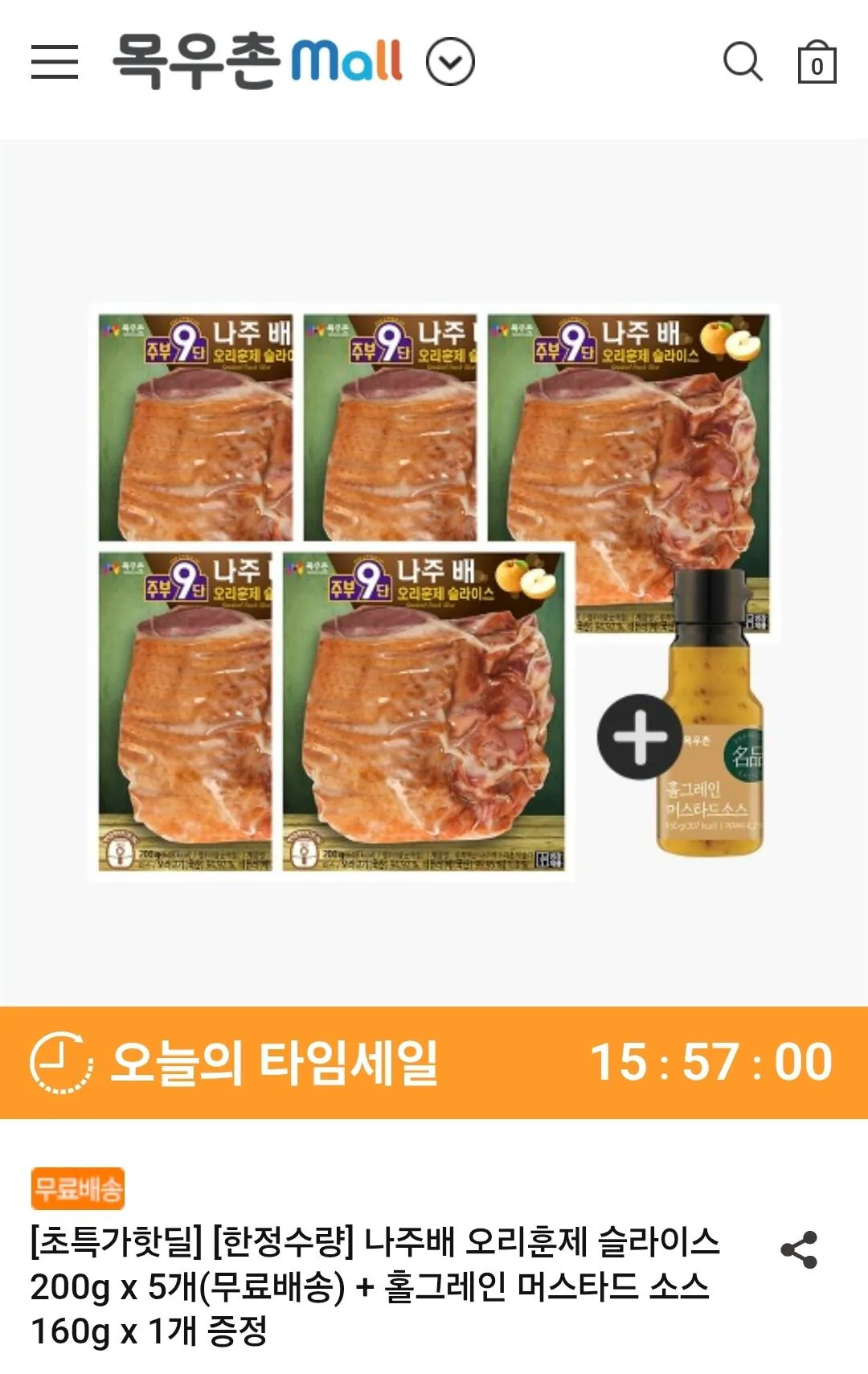Tap the orange time sale banner

pyautogui.click(x=434, y=1060)
